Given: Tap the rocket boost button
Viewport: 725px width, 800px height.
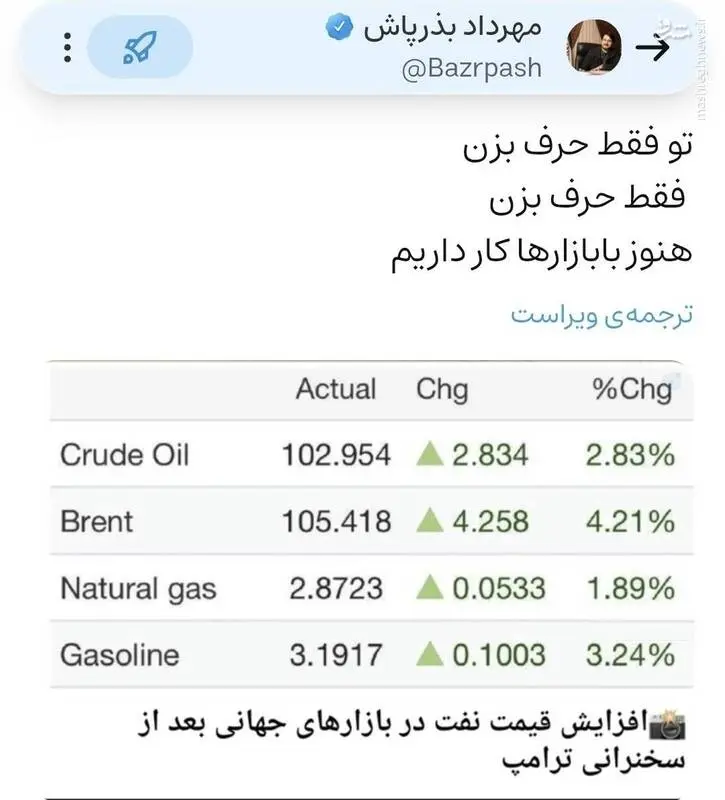Looking at the screenshot, I should coord(139,47).
